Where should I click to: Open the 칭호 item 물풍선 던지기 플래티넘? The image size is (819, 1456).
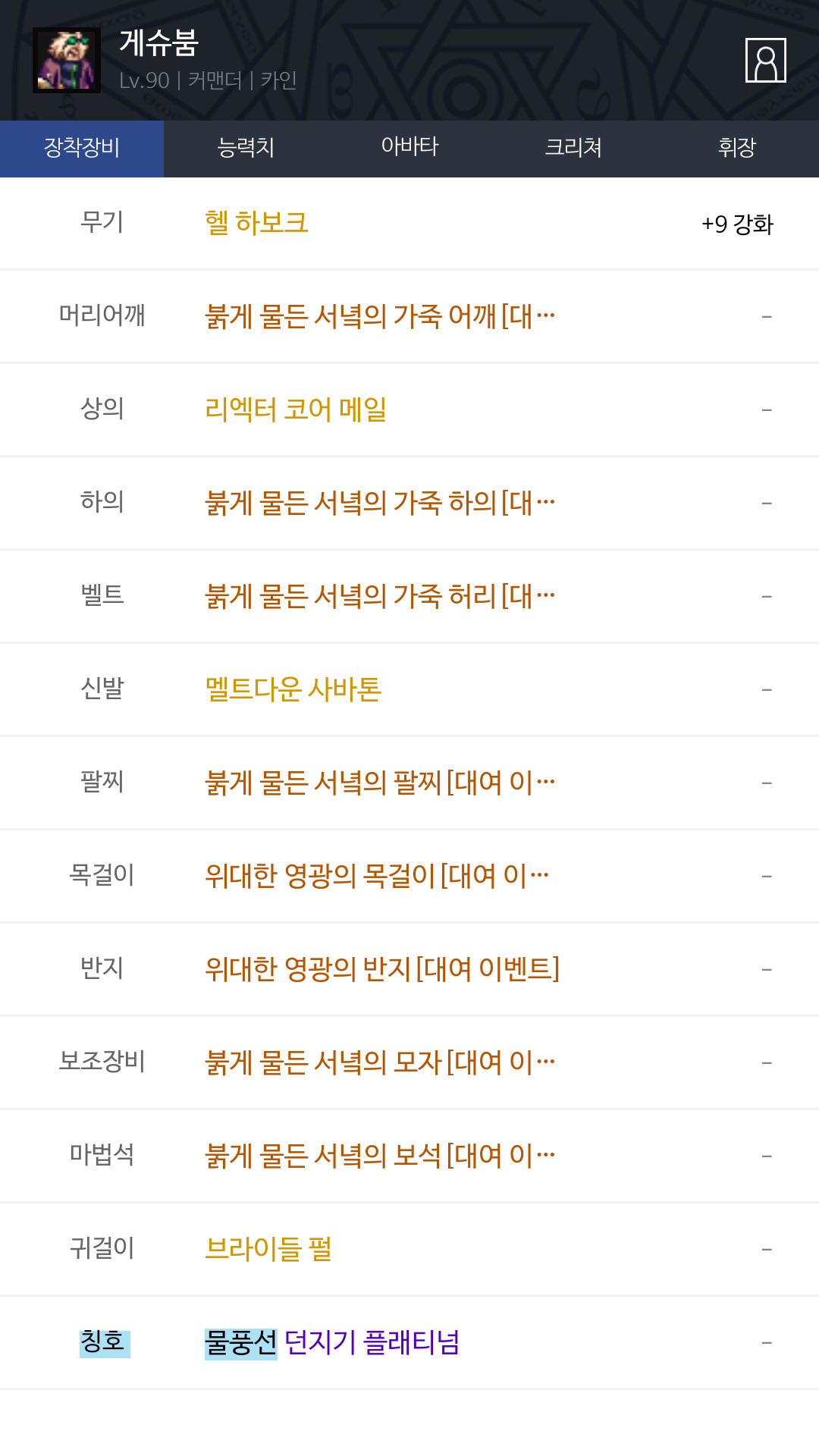click(x=332, y=1342)
